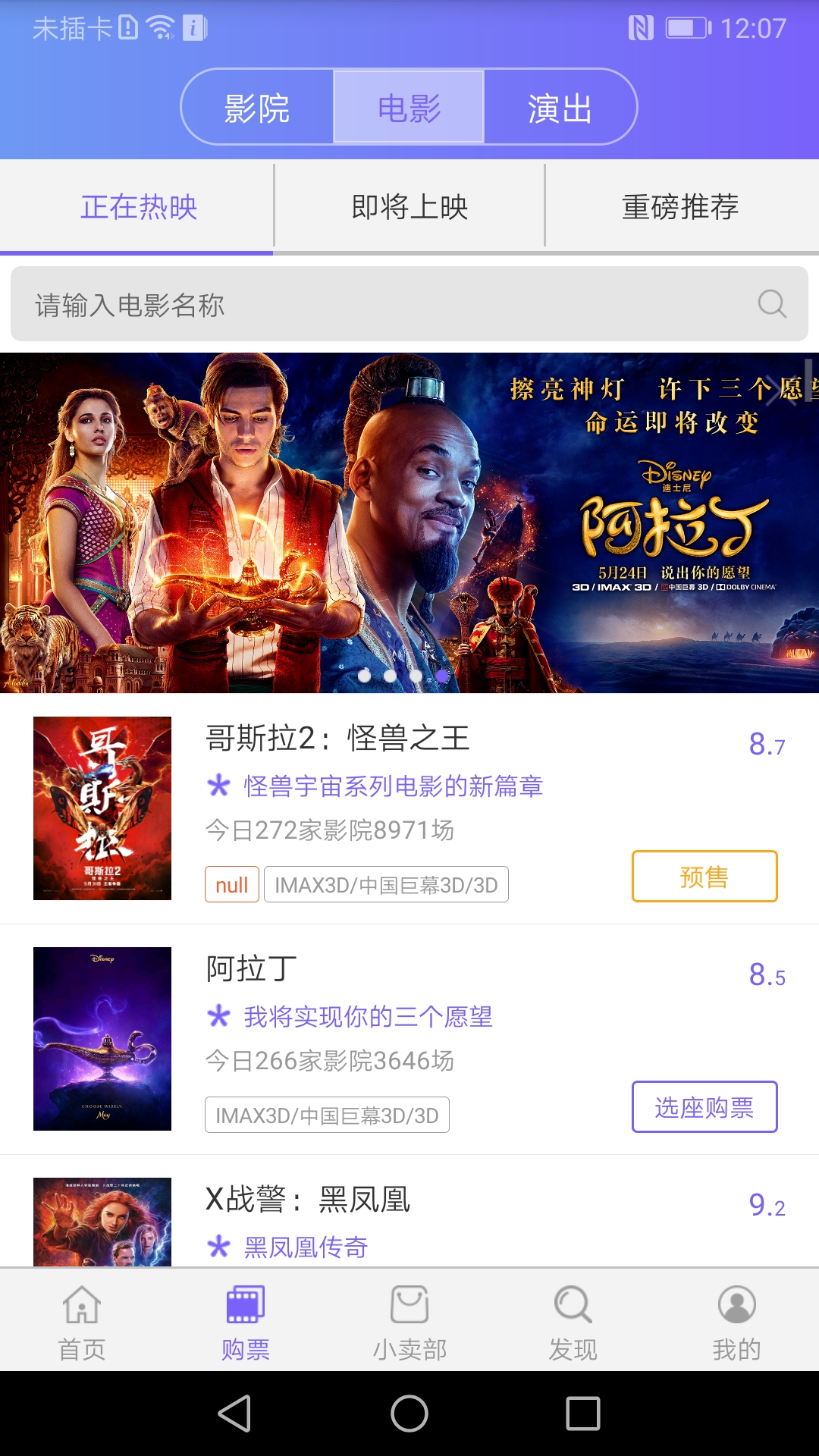
Task: Tap 选座购票 for 阿拉丁
Action: pyautogui.click(x=704, y=1107)
